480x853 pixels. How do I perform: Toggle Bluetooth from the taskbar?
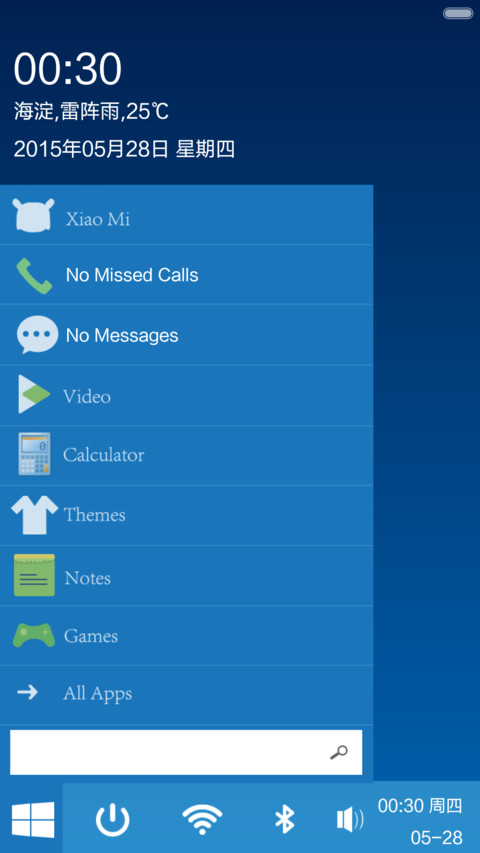tap(284, 819)
